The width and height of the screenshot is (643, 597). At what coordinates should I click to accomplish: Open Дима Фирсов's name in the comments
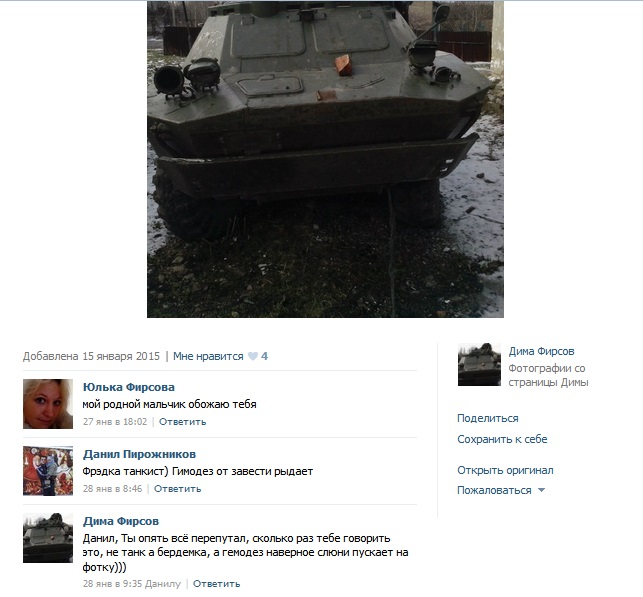tap(120, 521)
